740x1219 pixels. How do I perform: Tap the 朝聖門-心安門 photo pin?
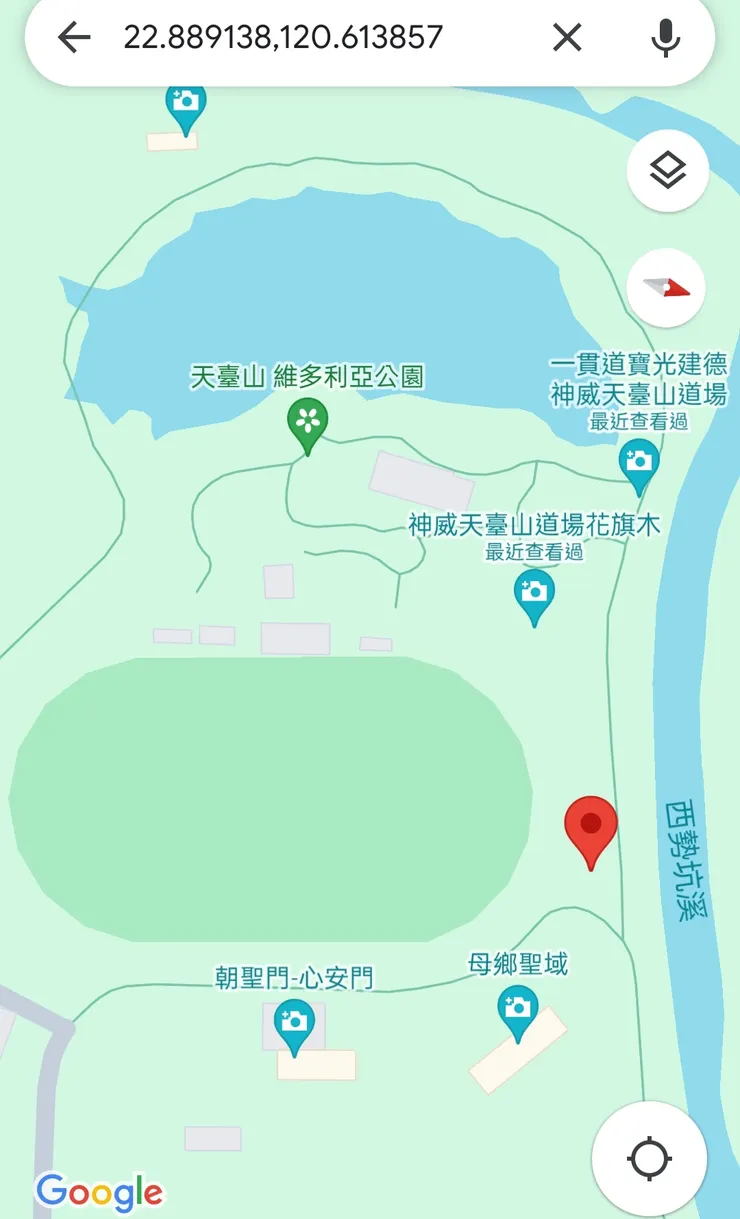(293, 1021)
